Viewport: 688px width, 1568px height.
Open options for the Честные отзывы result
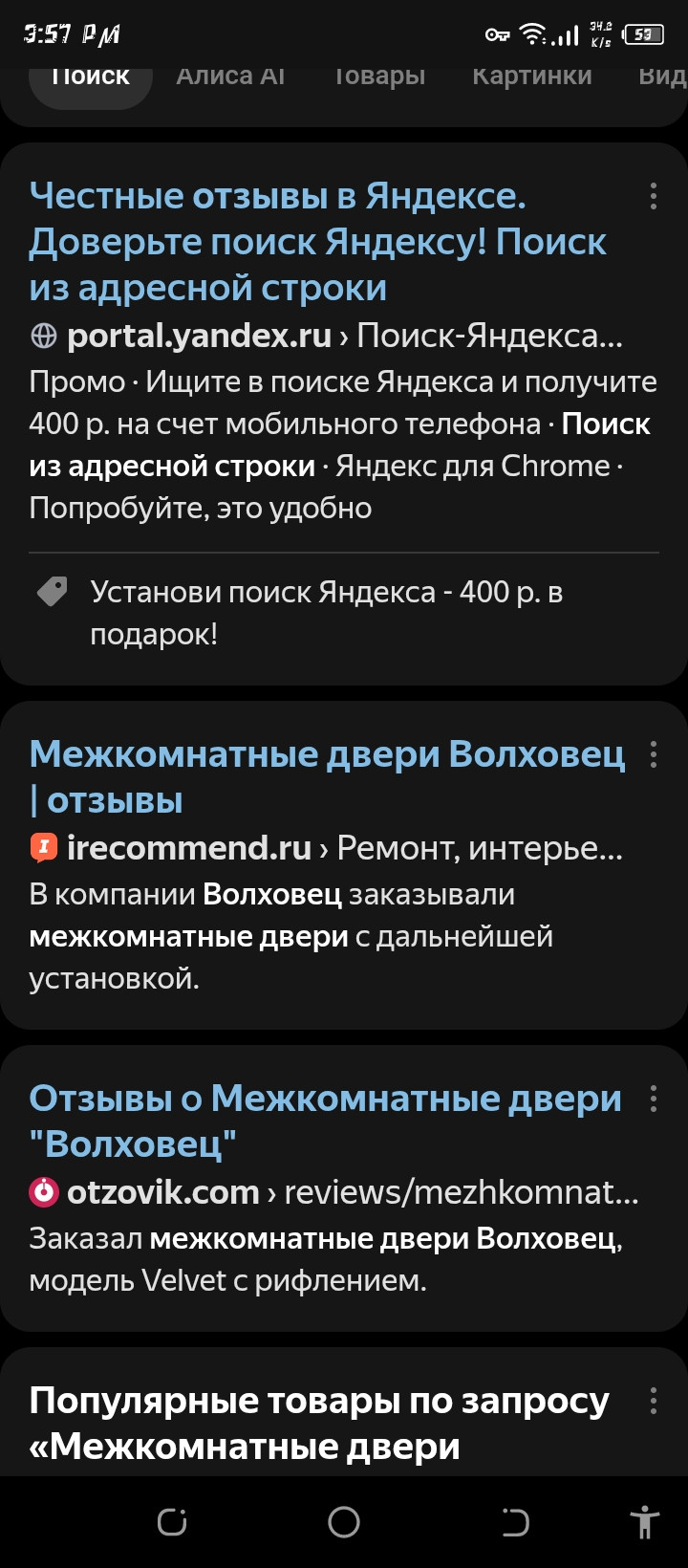[x=654, y=196]
